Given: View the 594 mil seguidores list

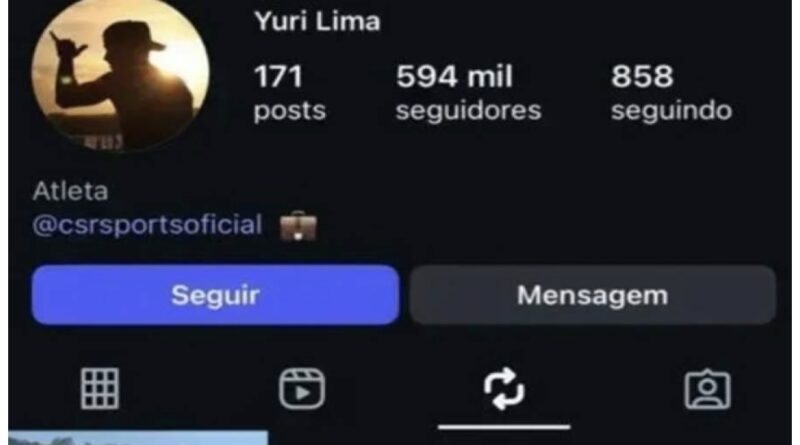Looking at the screenshot, I should point(468,92).
